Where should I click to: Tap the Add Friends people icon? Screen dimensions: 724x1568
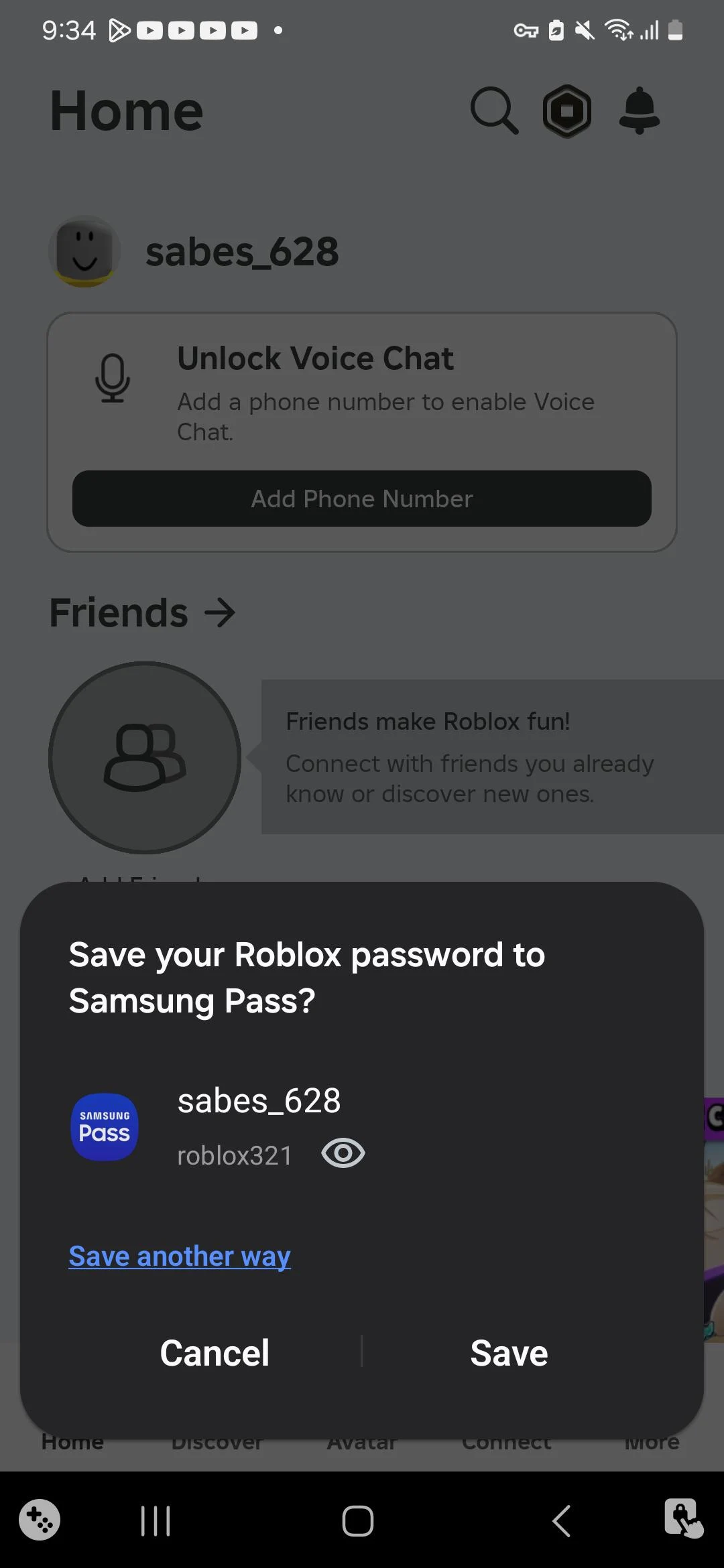[x=144, y=757]
